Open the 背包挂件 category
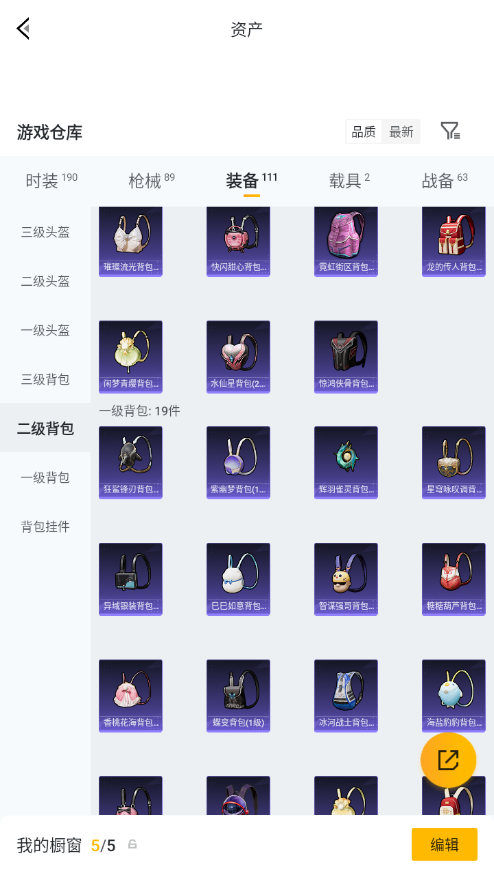Viewport: 494px width, 873px height. pyautogui.click(x=45, y=526)
